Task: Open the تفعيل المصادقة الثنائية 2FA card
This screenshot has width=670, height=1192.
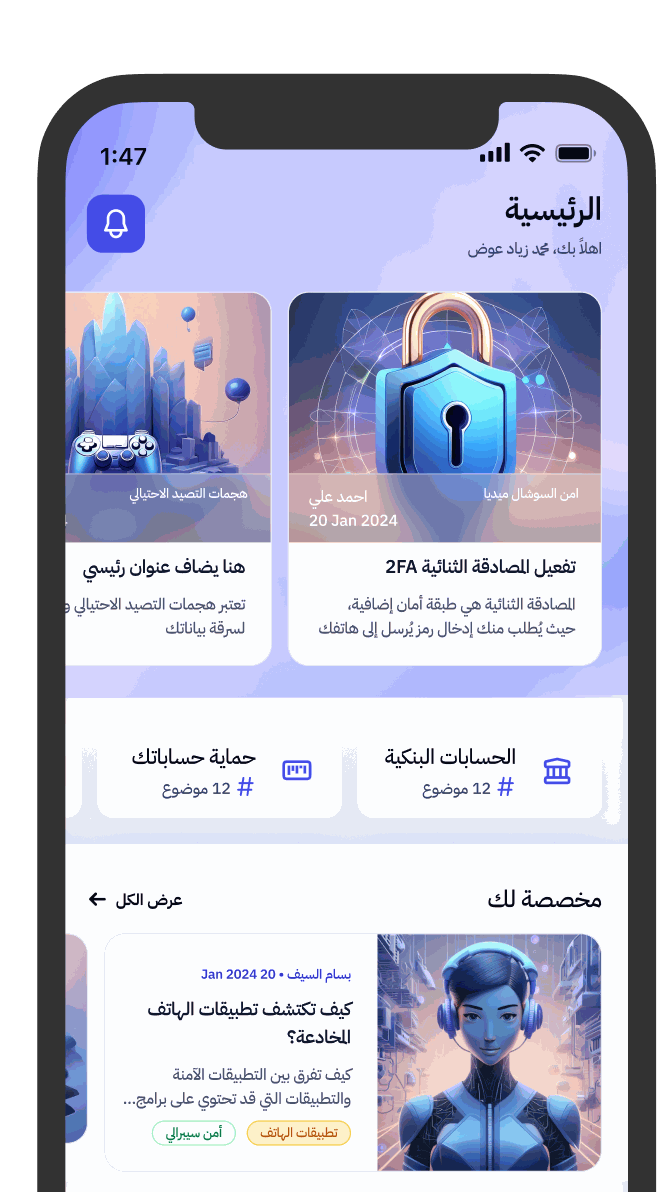Action: pos(444,478)
